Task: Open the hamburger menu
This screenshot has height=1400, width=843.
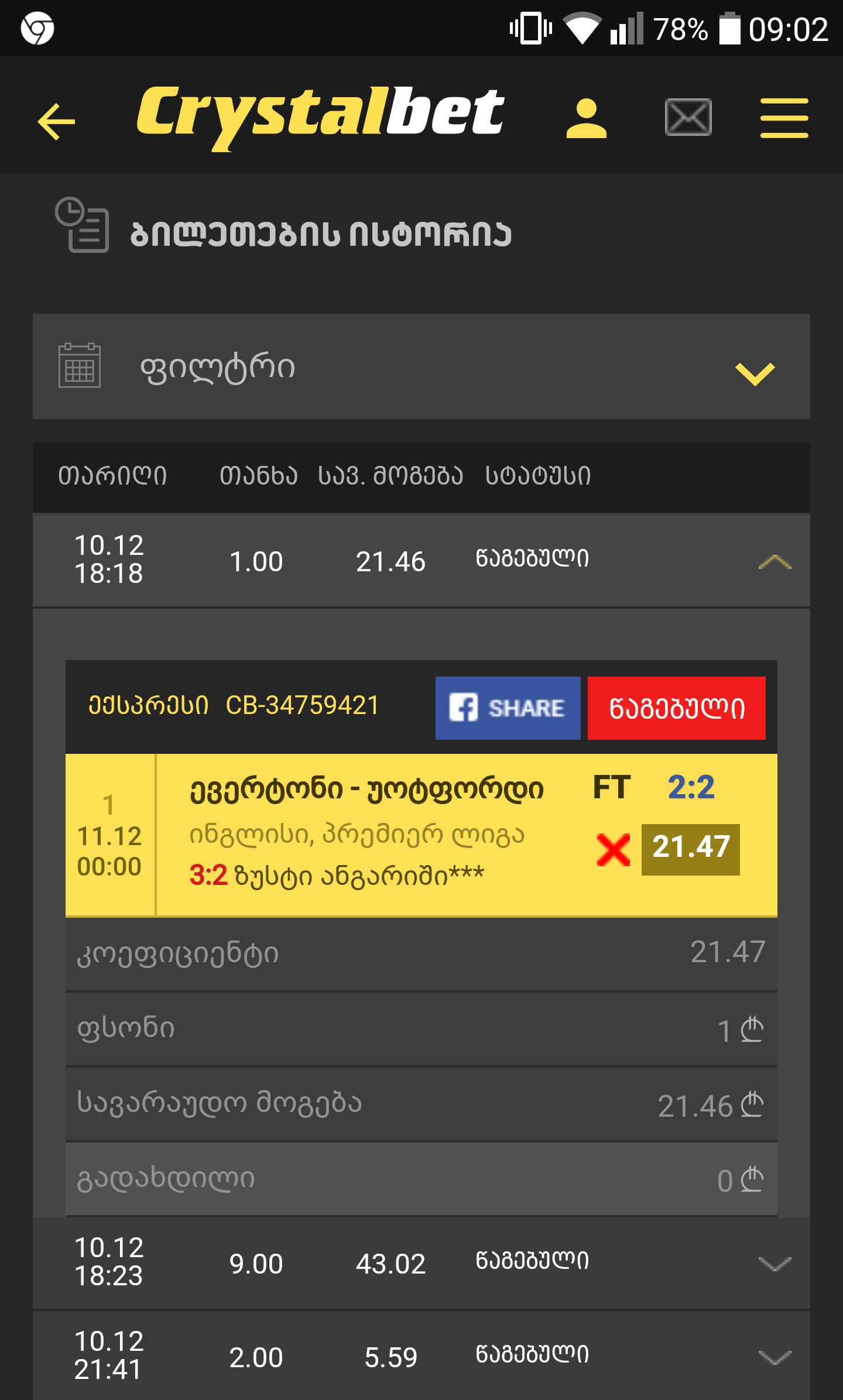Action: point(784,118)
